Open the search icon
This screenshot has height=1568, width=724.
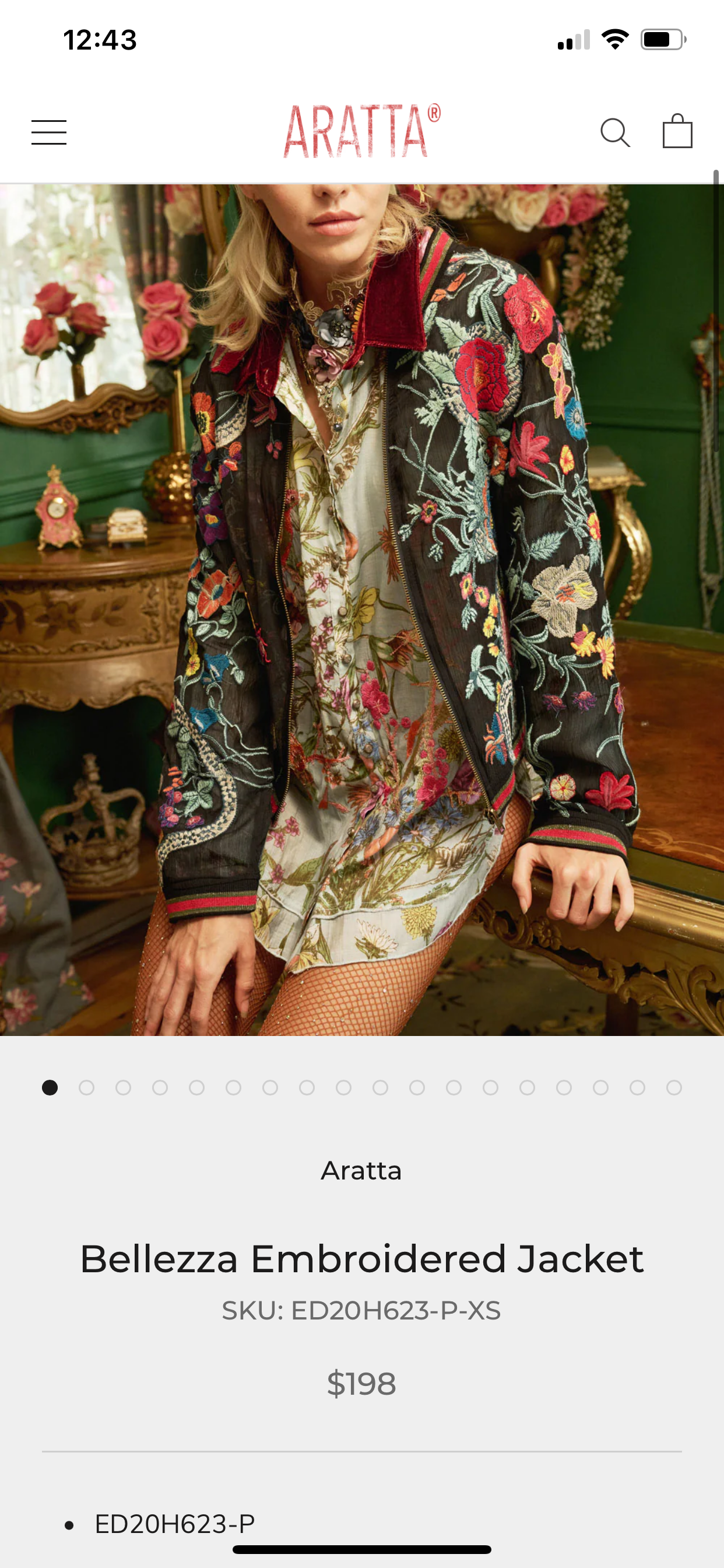[615, 132]
